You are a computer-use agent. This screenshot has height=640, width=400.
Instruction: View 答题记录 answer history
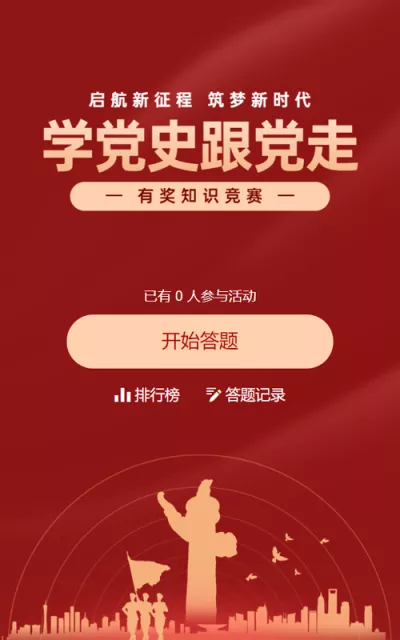246,395
